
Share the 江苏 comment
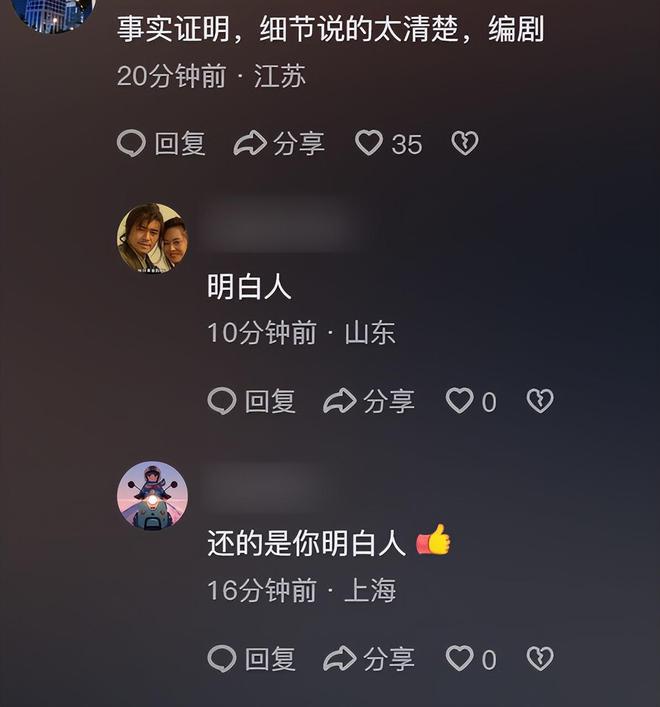click(x=279, y=144)
